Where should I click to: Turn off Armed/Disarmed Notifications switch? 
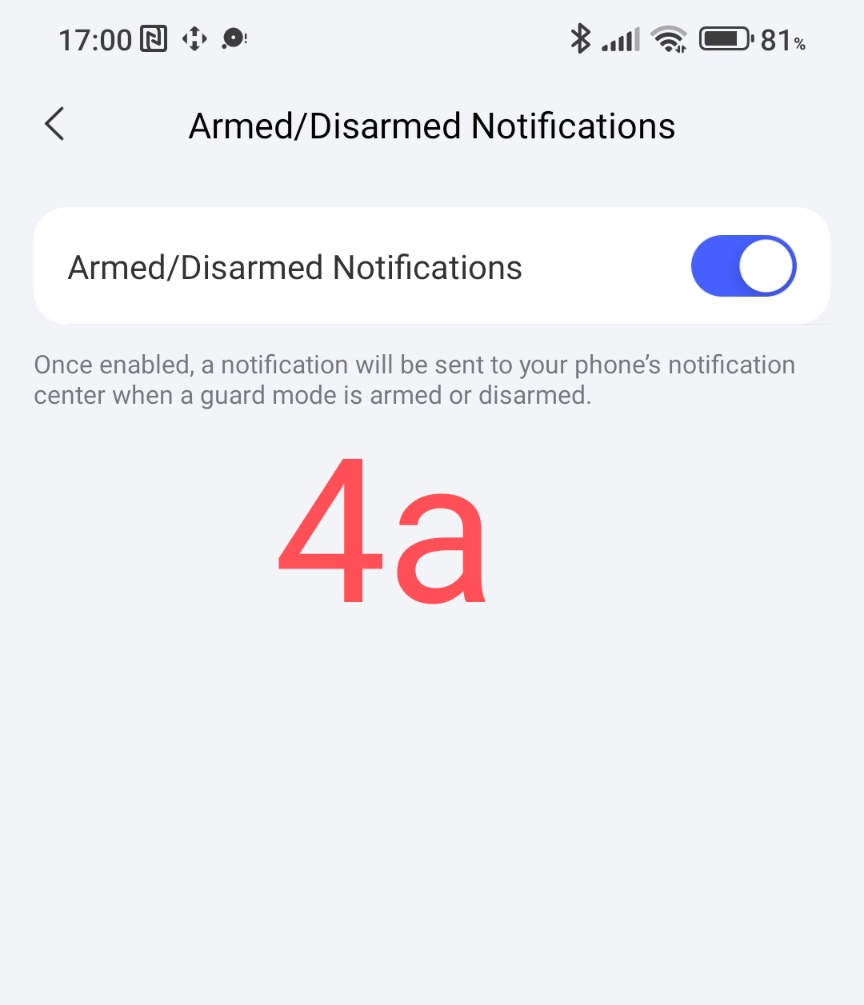[743, 267]
